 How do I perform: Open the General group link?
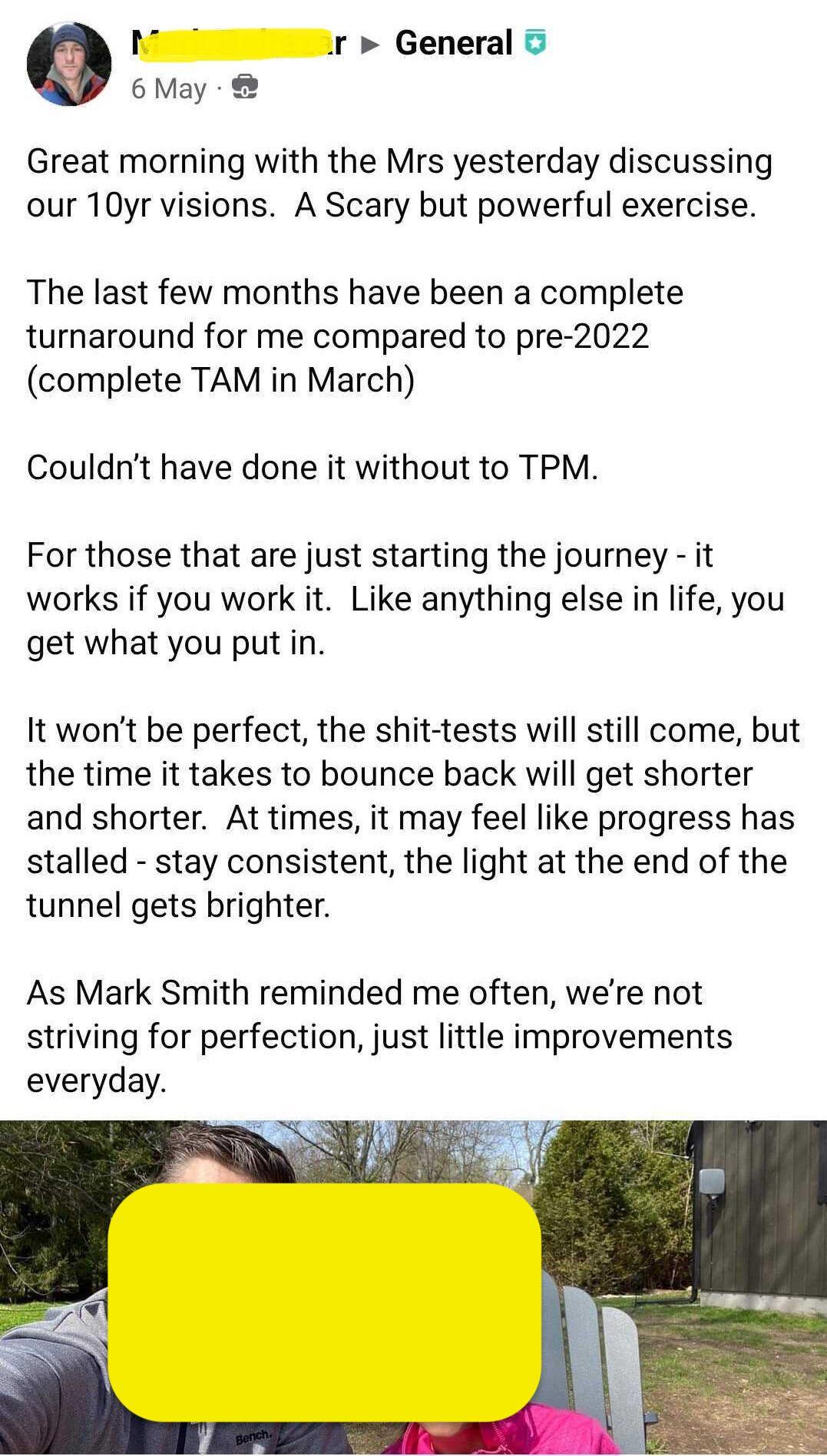[x=453, y=43]
